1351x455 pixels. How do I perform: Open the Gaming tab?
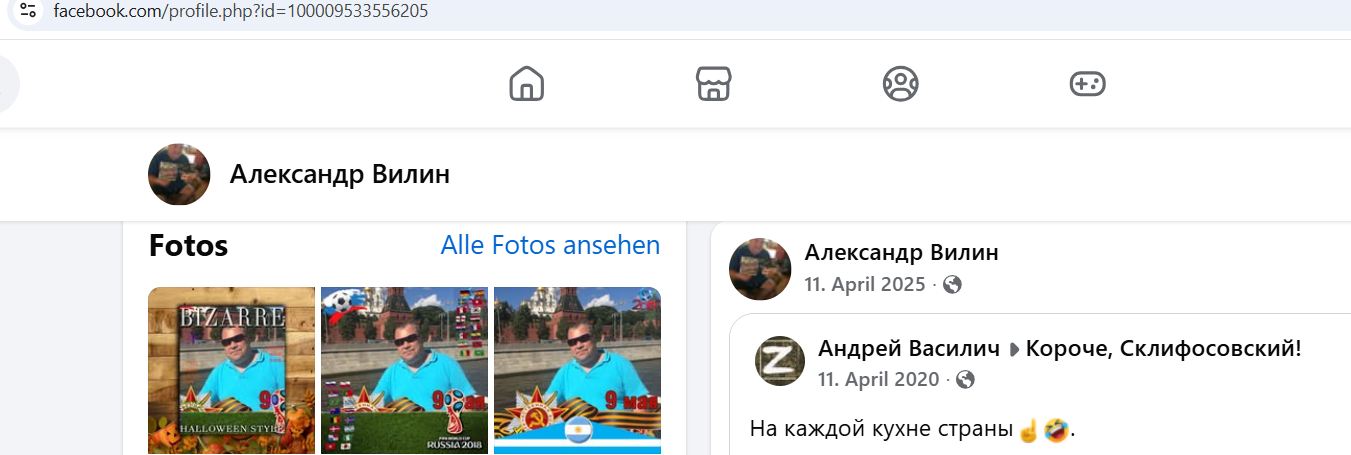tap(1087, 84)
